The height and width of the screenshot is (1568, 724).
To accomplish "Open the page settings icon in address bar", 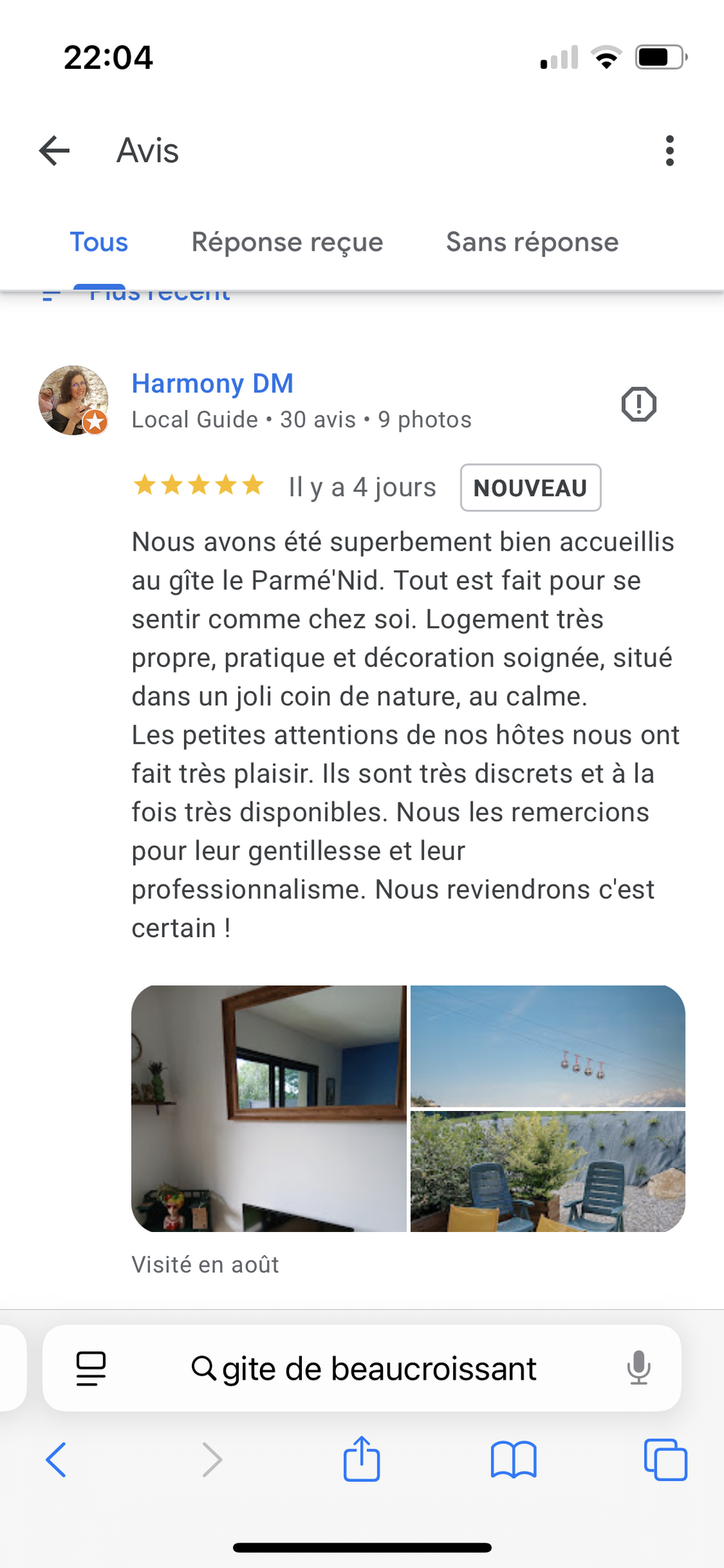I will [x=91, y=1368].
